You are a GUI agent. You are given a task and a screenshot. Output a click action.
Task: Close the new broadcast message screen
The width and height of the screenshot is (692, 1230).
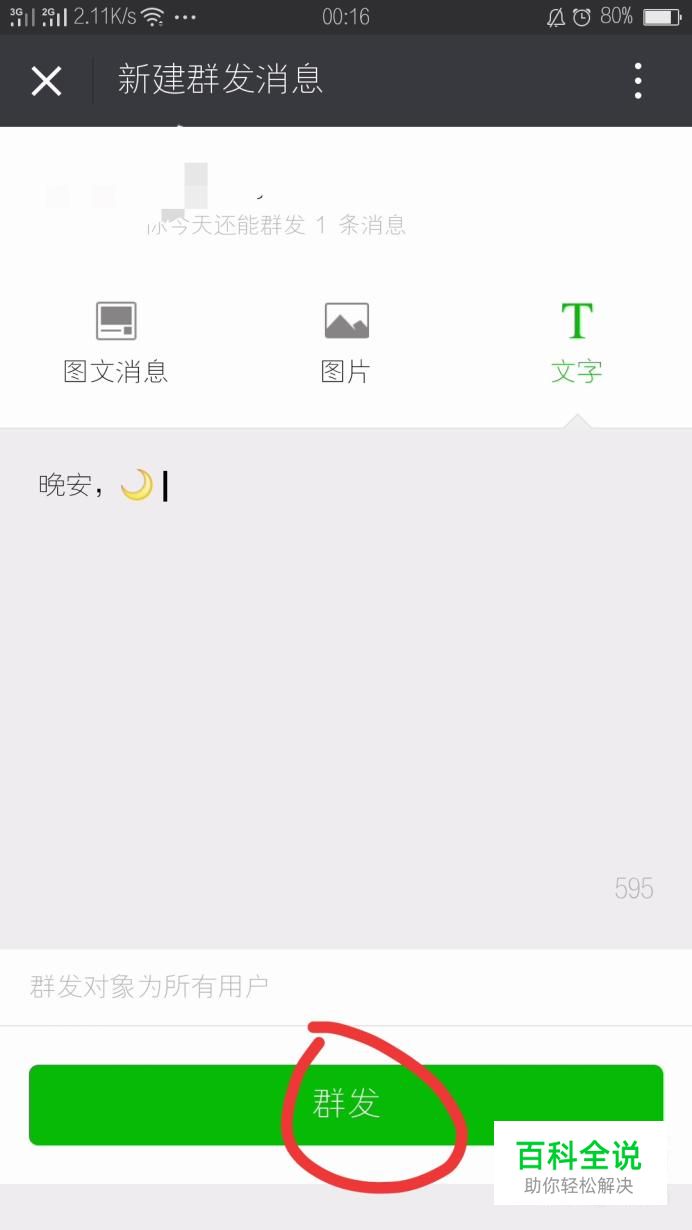point(47,81)
